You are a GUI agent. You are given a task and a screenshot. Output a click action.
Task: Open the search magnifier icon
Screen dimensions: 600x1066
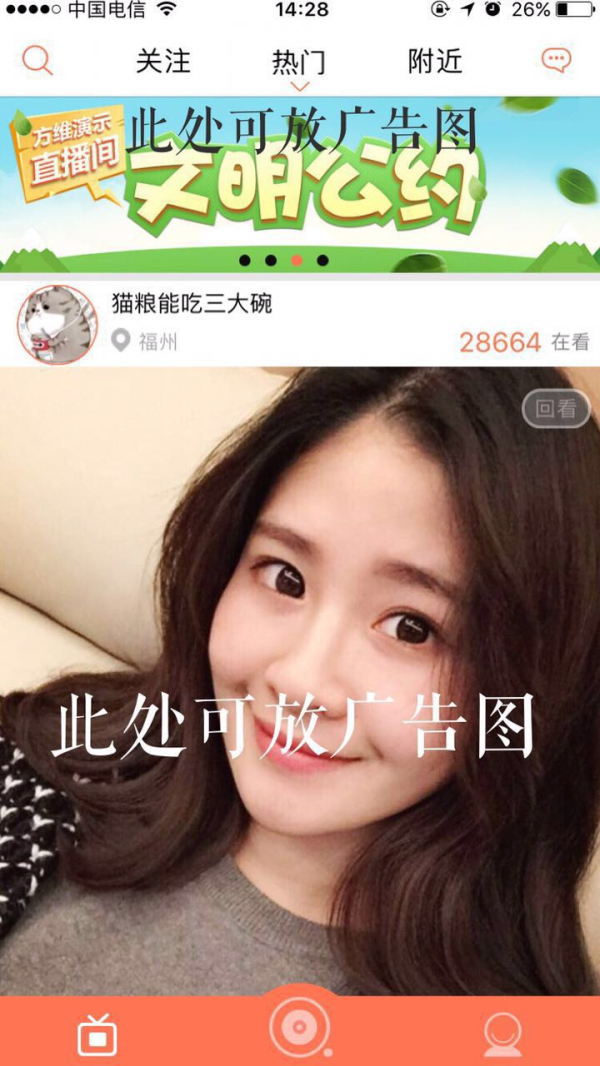point(37,61)
